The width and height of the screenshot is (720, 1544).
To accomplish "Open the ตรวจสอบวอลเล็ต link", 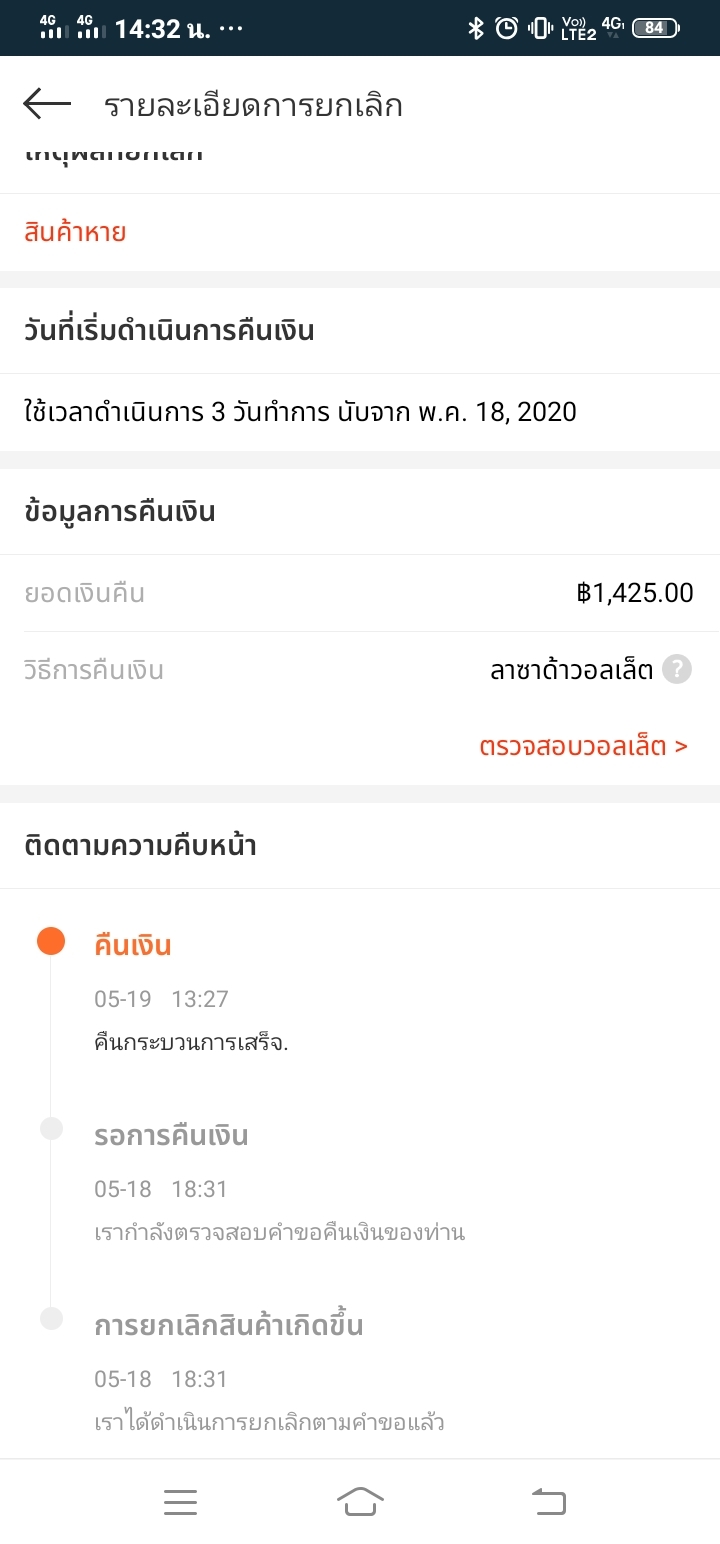I will [584, 746].
